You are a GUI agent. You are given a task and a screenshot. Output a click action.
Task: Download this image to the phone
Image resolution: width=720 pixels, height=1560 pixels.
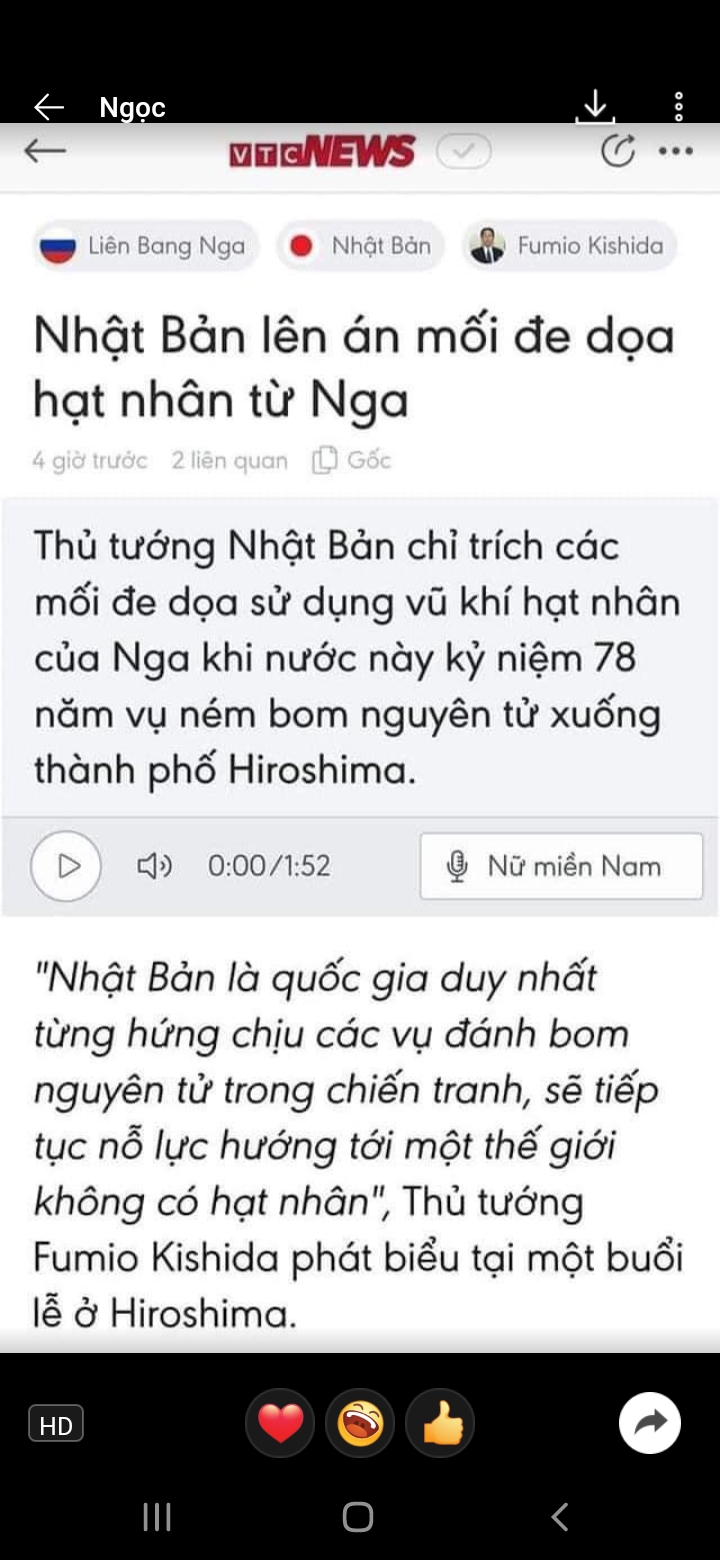pos(595,105)
